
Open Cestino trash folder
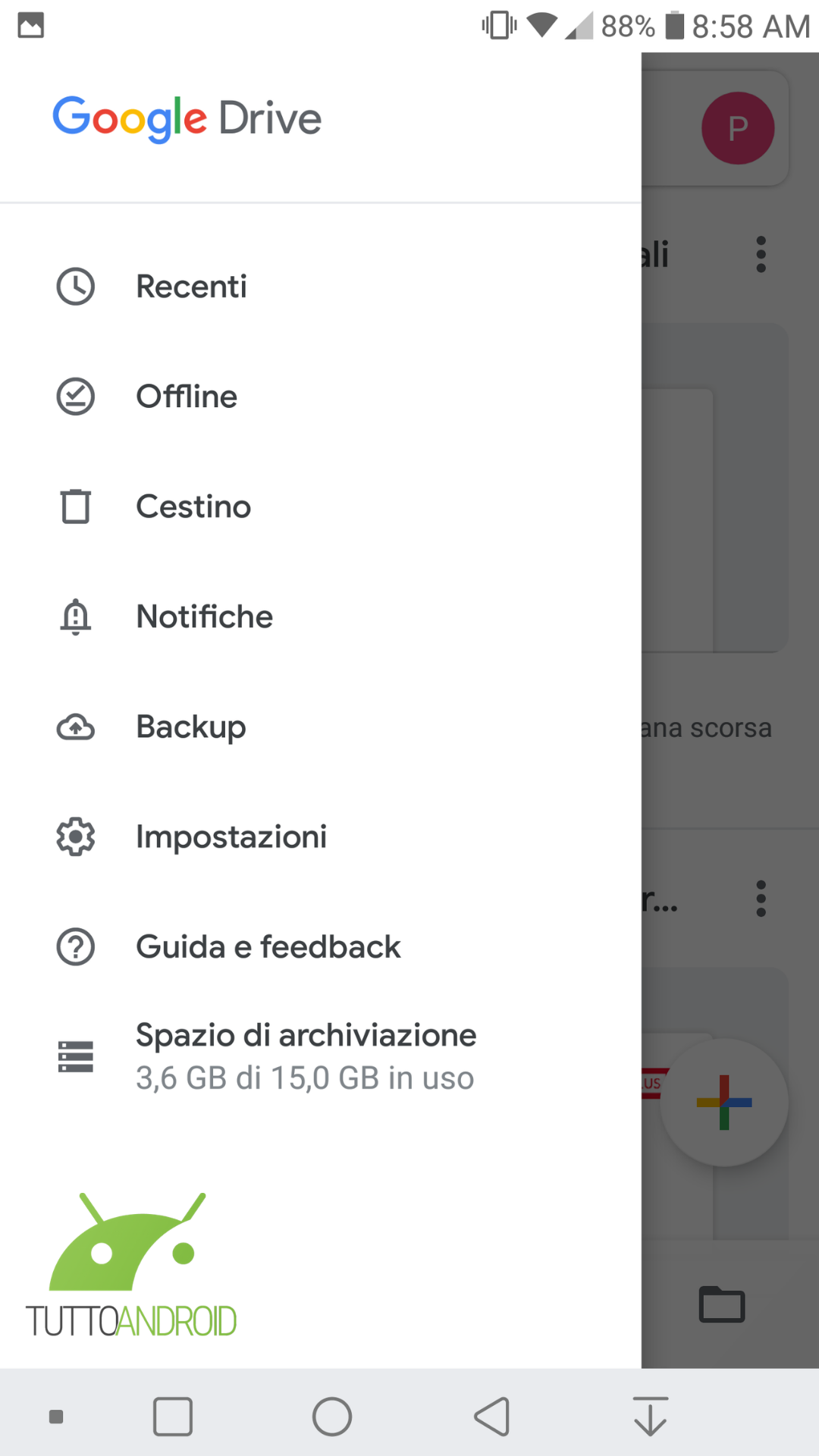pyautogui.click(x=320, y=507)
